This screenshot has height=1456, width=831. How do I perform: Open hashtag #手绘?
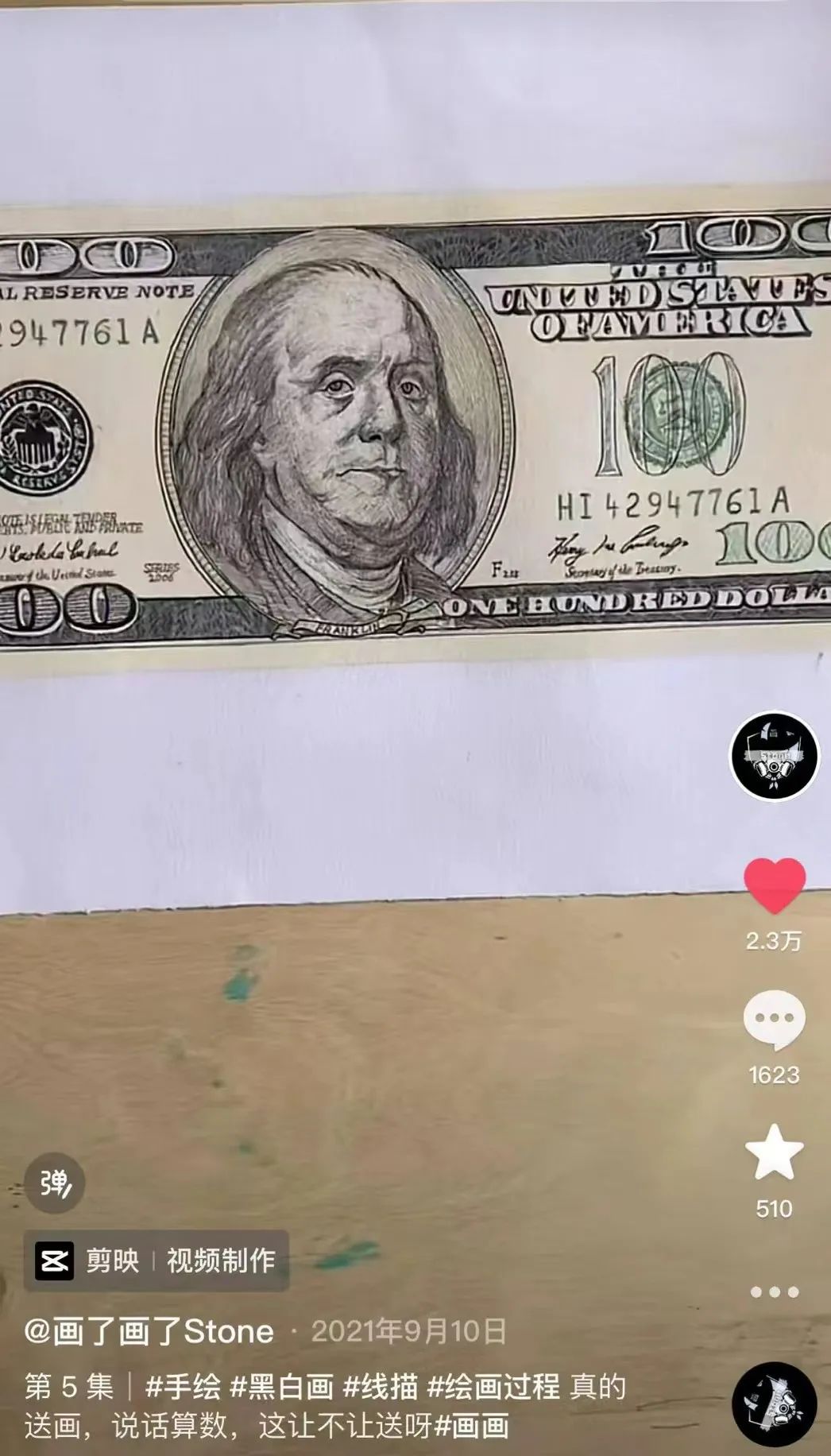coord(183,1387)
